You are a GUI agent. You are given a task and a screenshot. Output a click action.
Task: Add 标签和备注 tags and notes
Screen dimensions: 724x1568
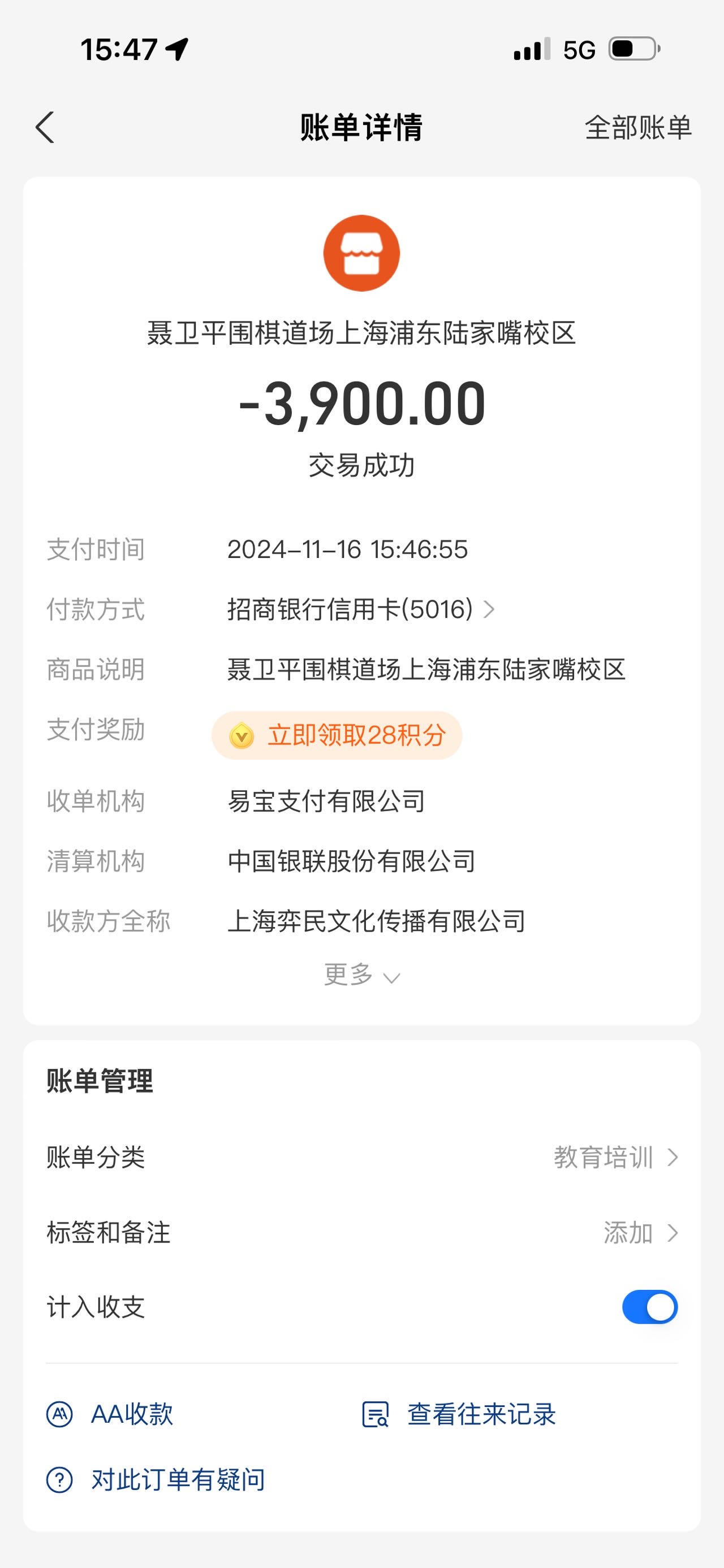(361, 1233)
